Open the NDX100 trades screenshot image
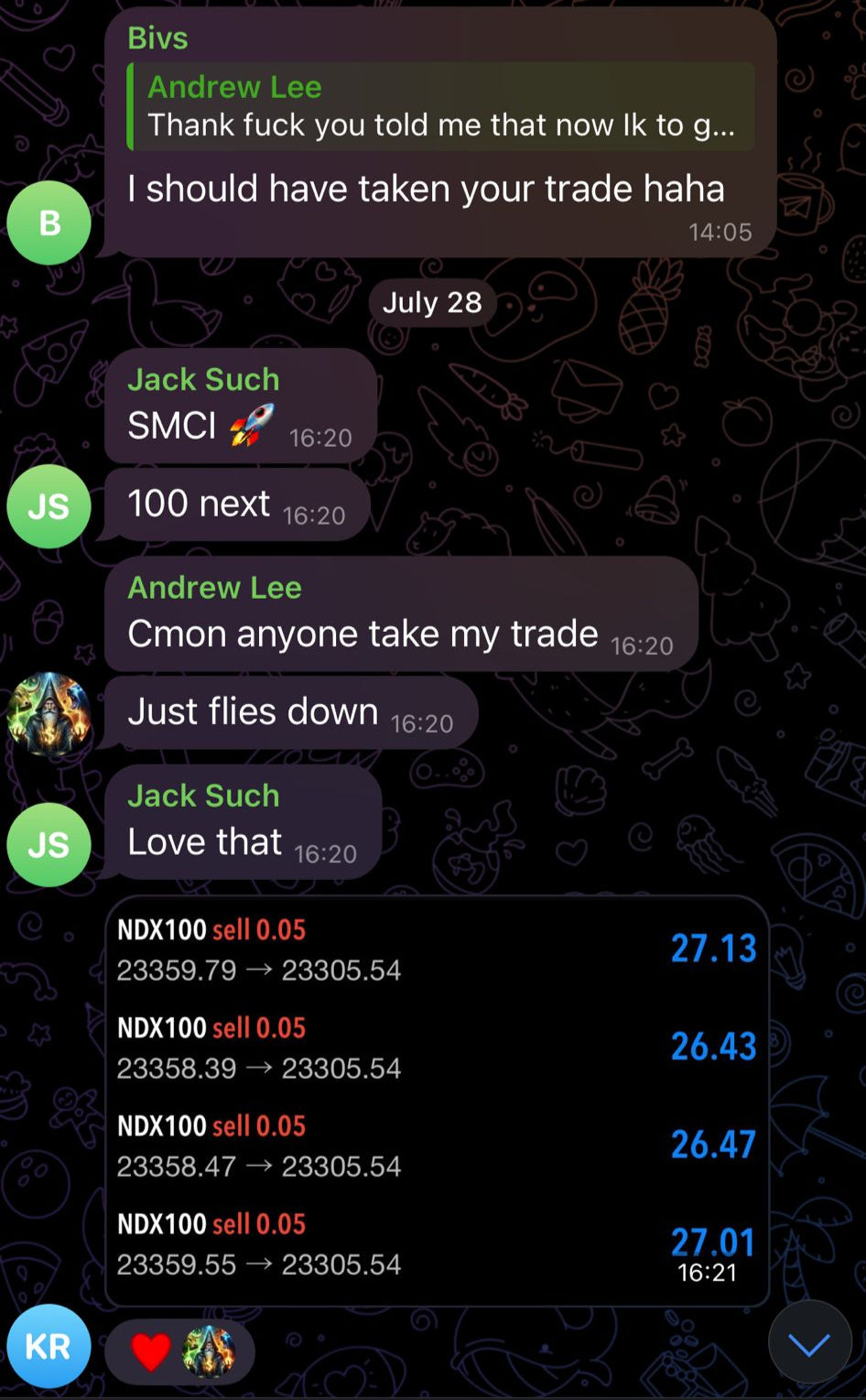Image resolution: width=866 pixels, height=1400 pixels. point(437,1099)
